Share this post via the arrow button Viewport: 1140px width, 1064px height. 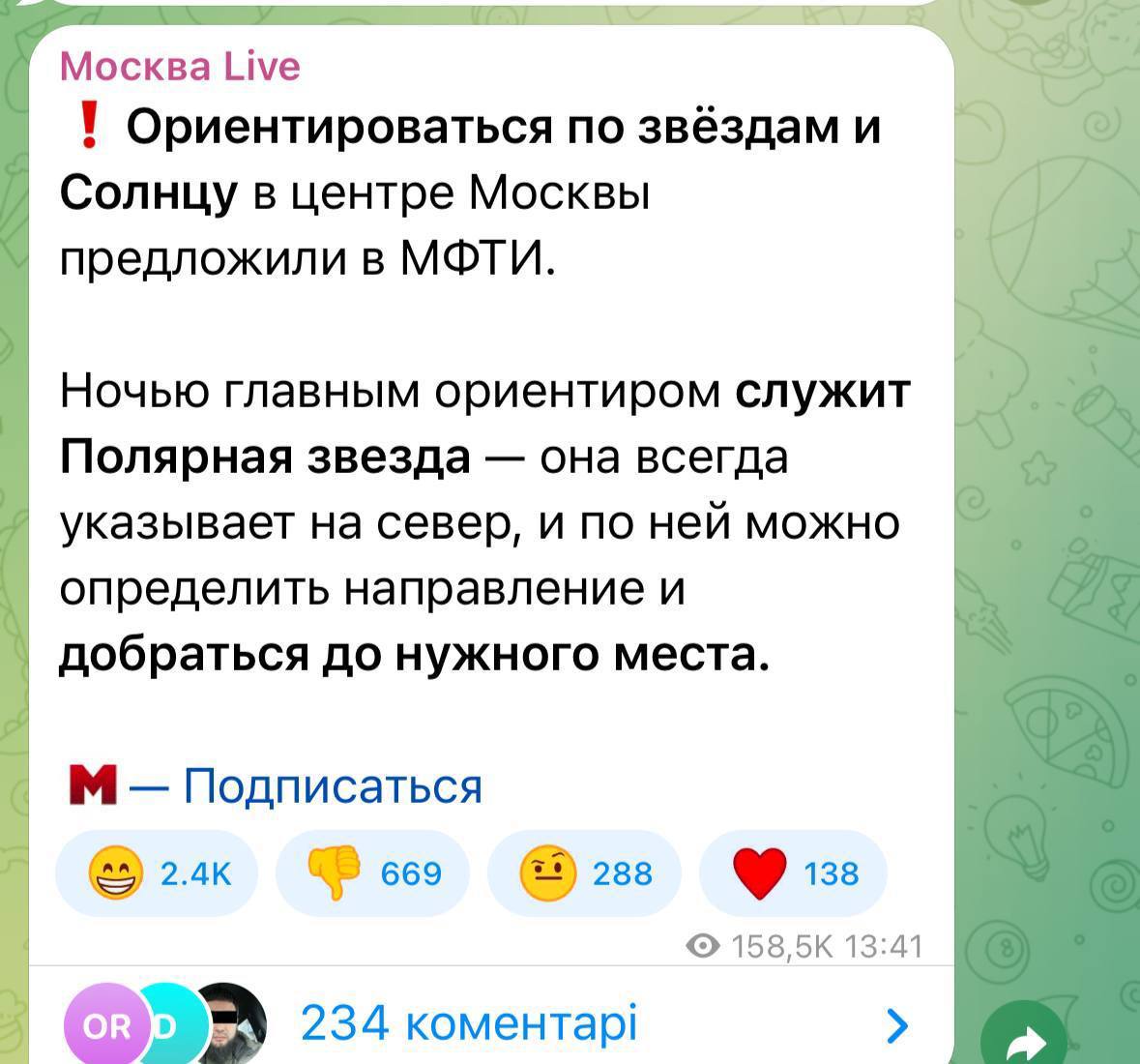click(x=1026, y=1040)
